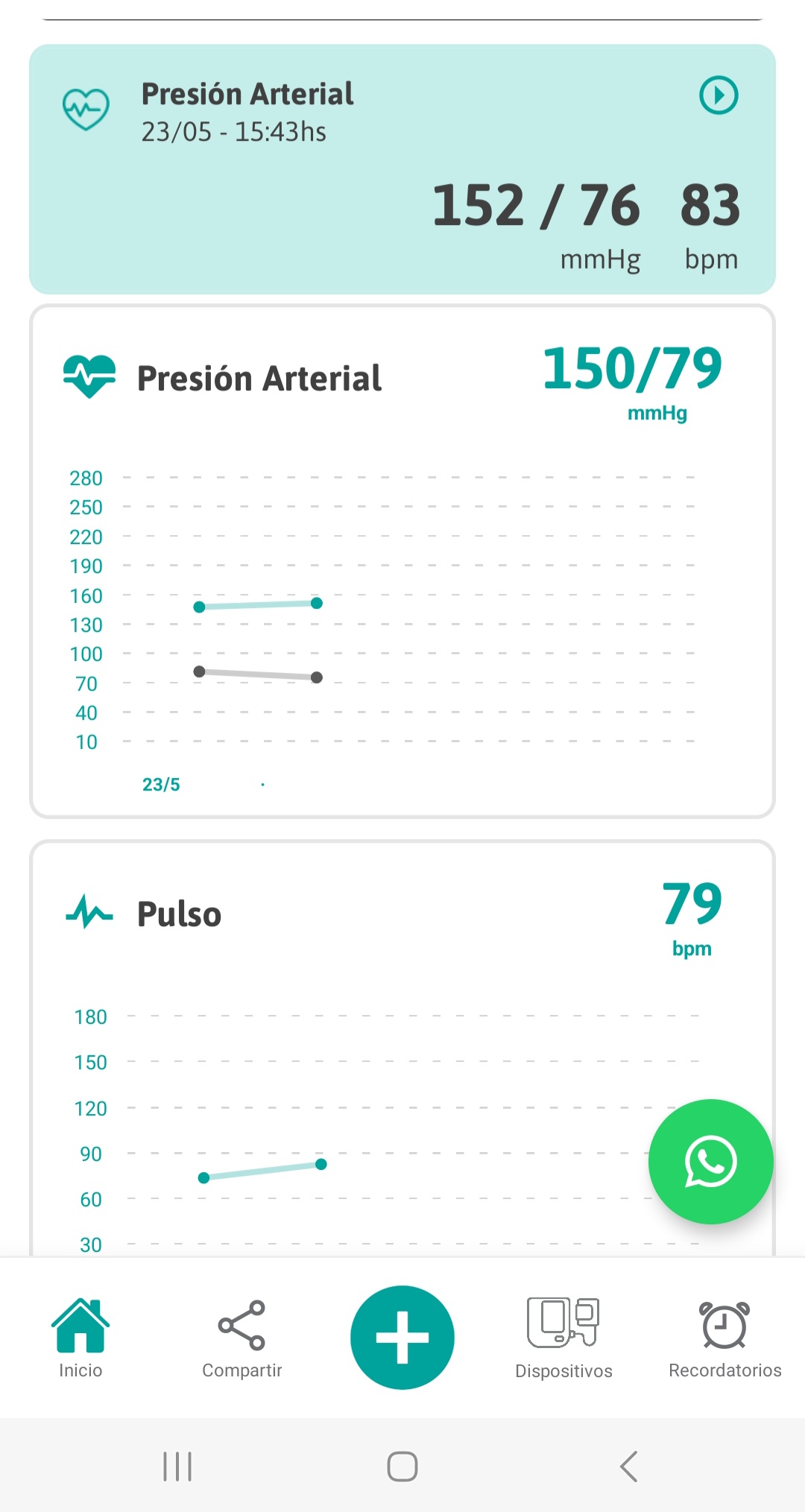The image size is (805, 1512).
Task: Tap the system back button
Action: tap(628, 1466)
